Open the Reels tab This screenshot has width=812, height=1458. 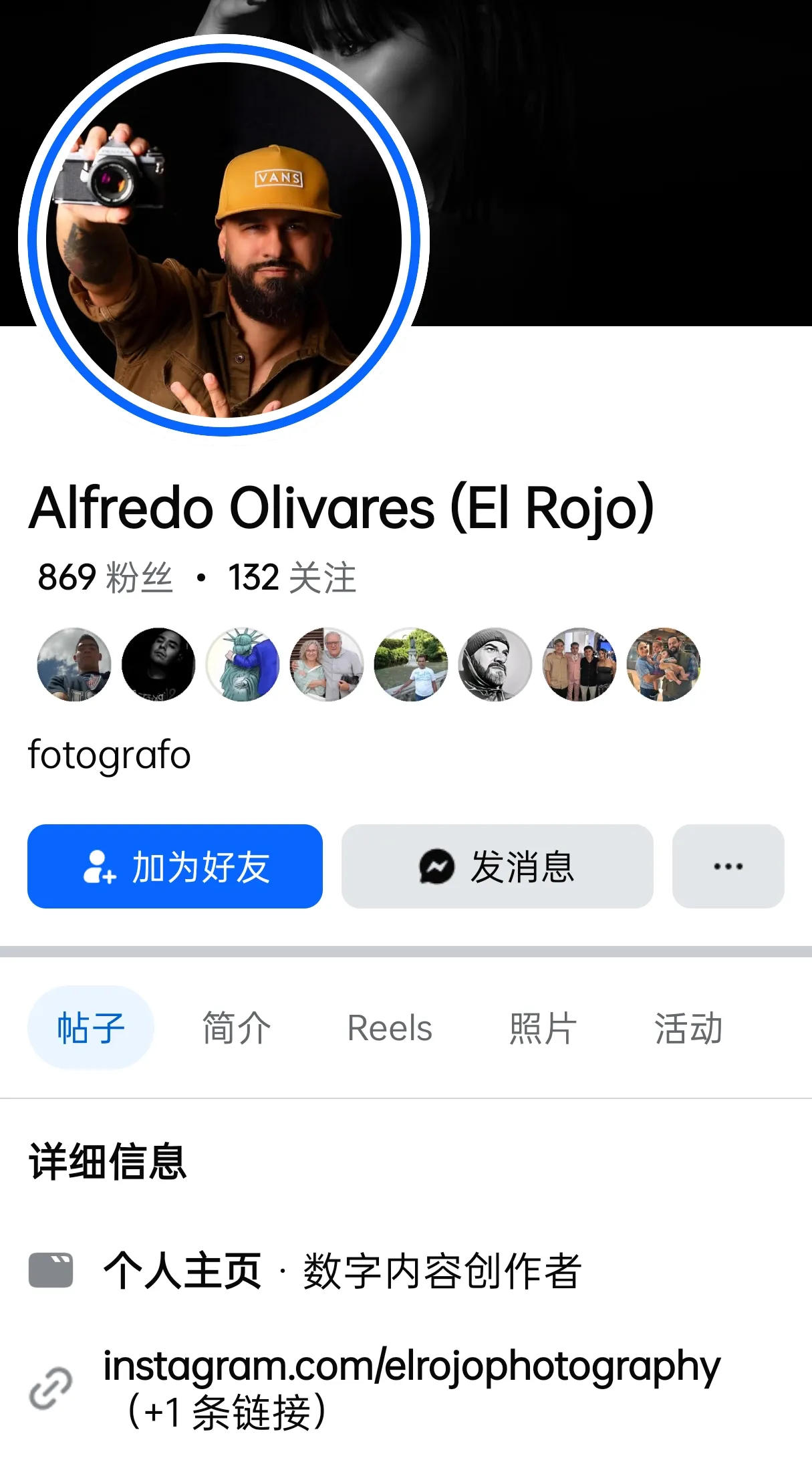click(x=390, y=1027)
